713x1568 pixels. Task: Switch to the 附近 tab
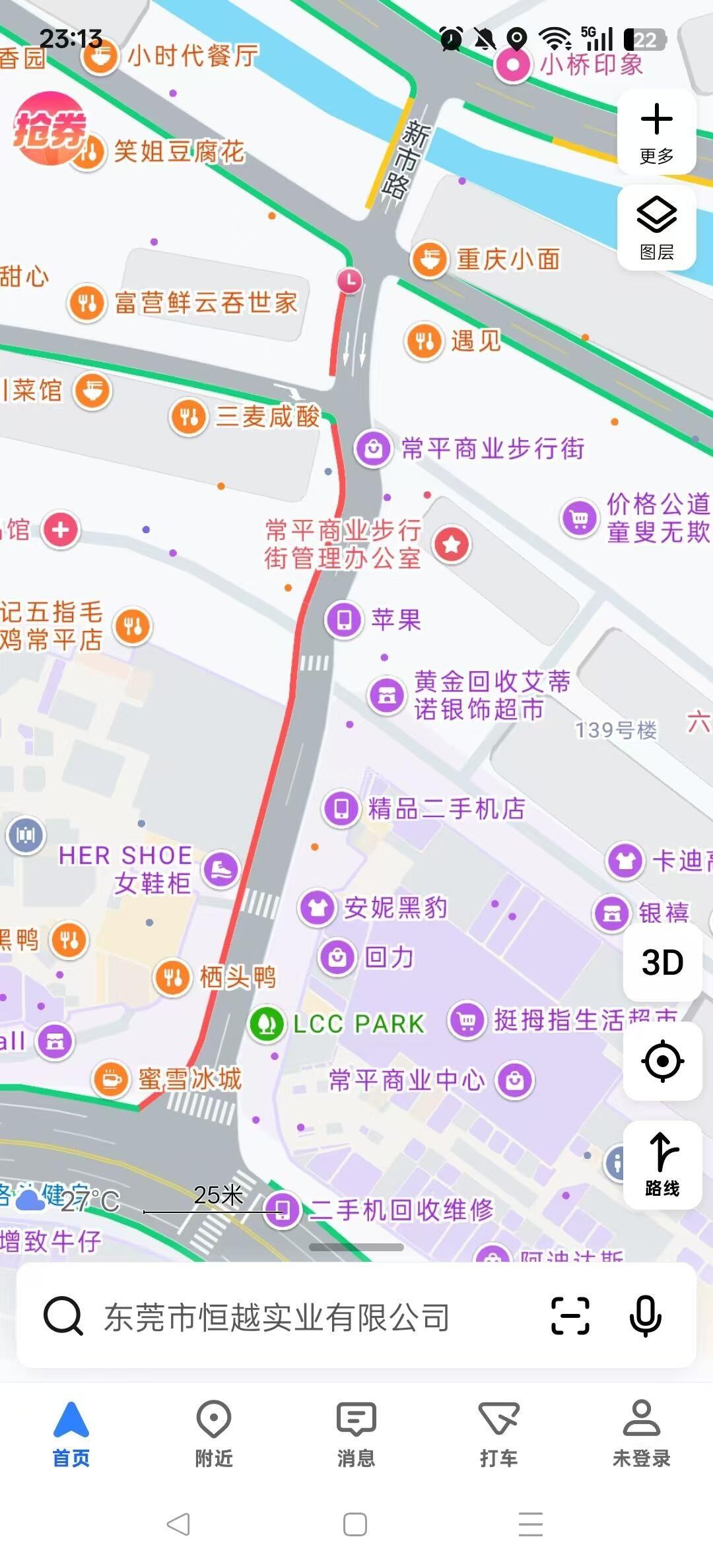click(x=213, y=1433)
